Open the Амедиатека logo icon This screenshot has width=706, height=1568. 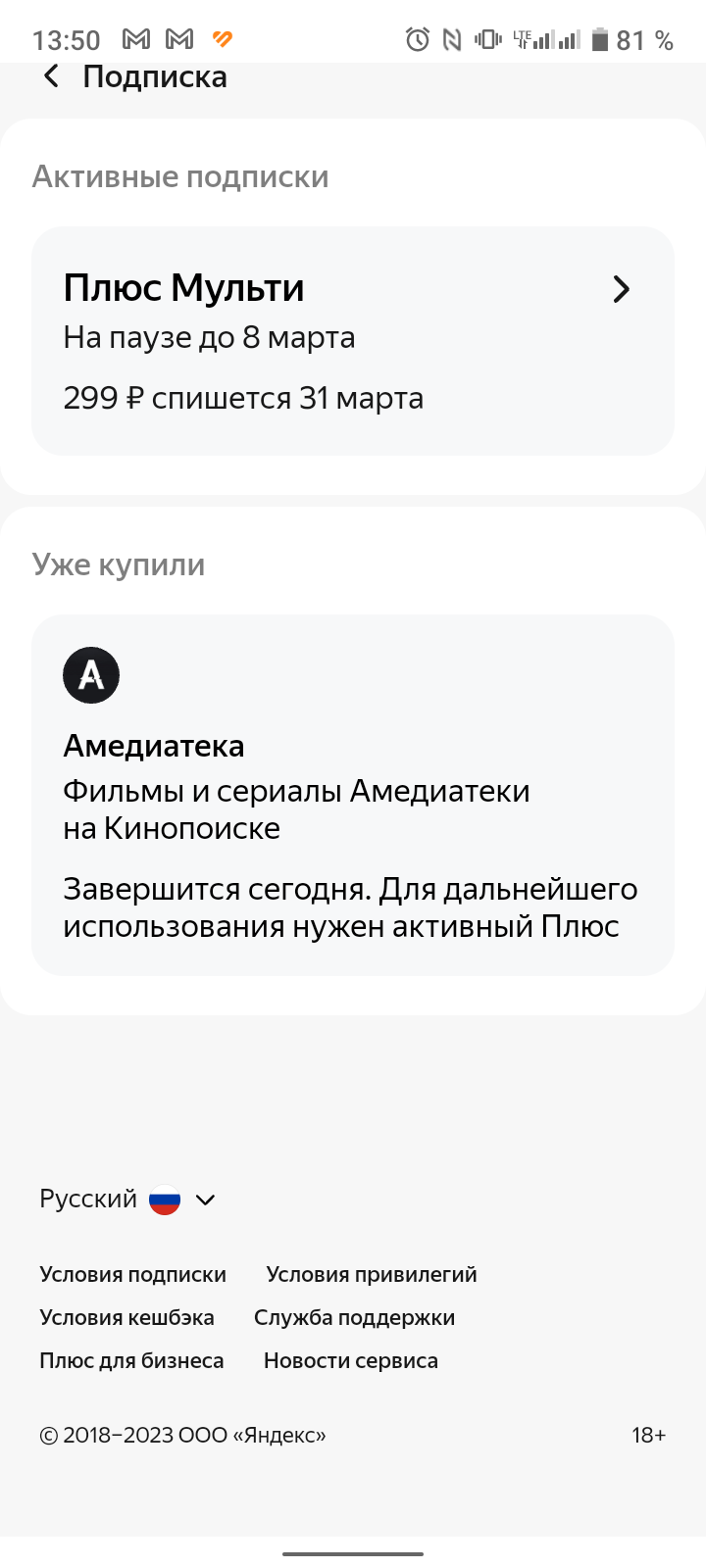pos(90,674)
